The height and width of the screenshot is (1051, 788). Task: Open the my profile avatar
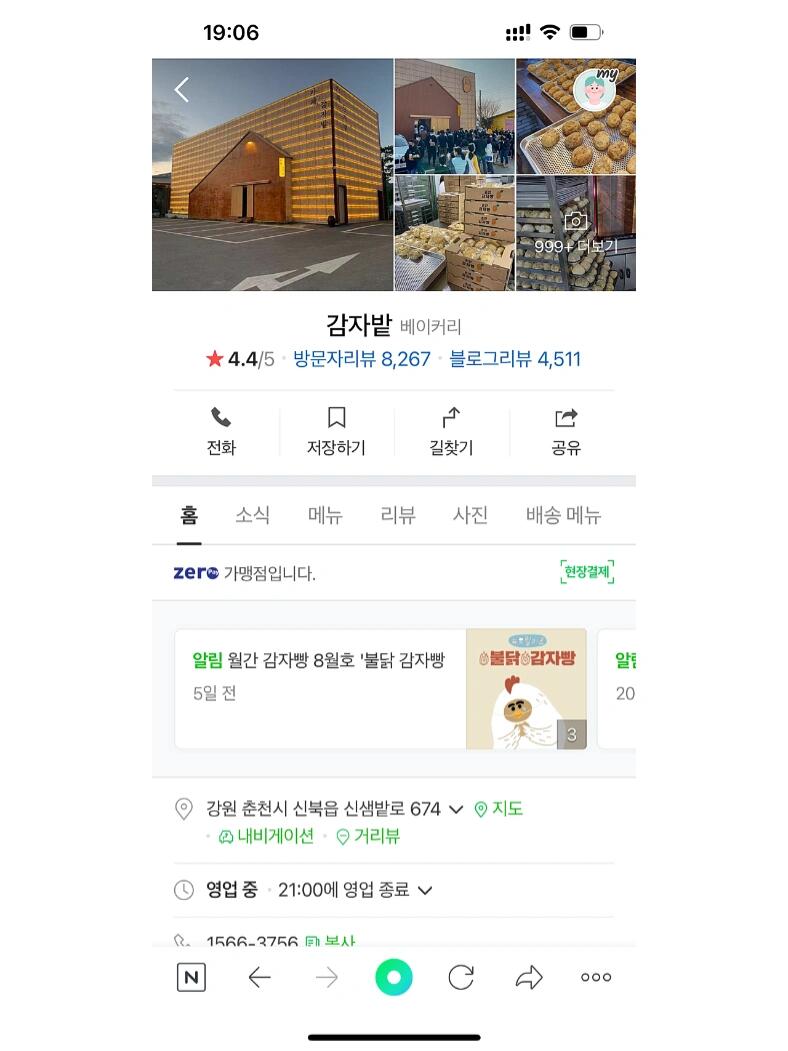[595, 90]
